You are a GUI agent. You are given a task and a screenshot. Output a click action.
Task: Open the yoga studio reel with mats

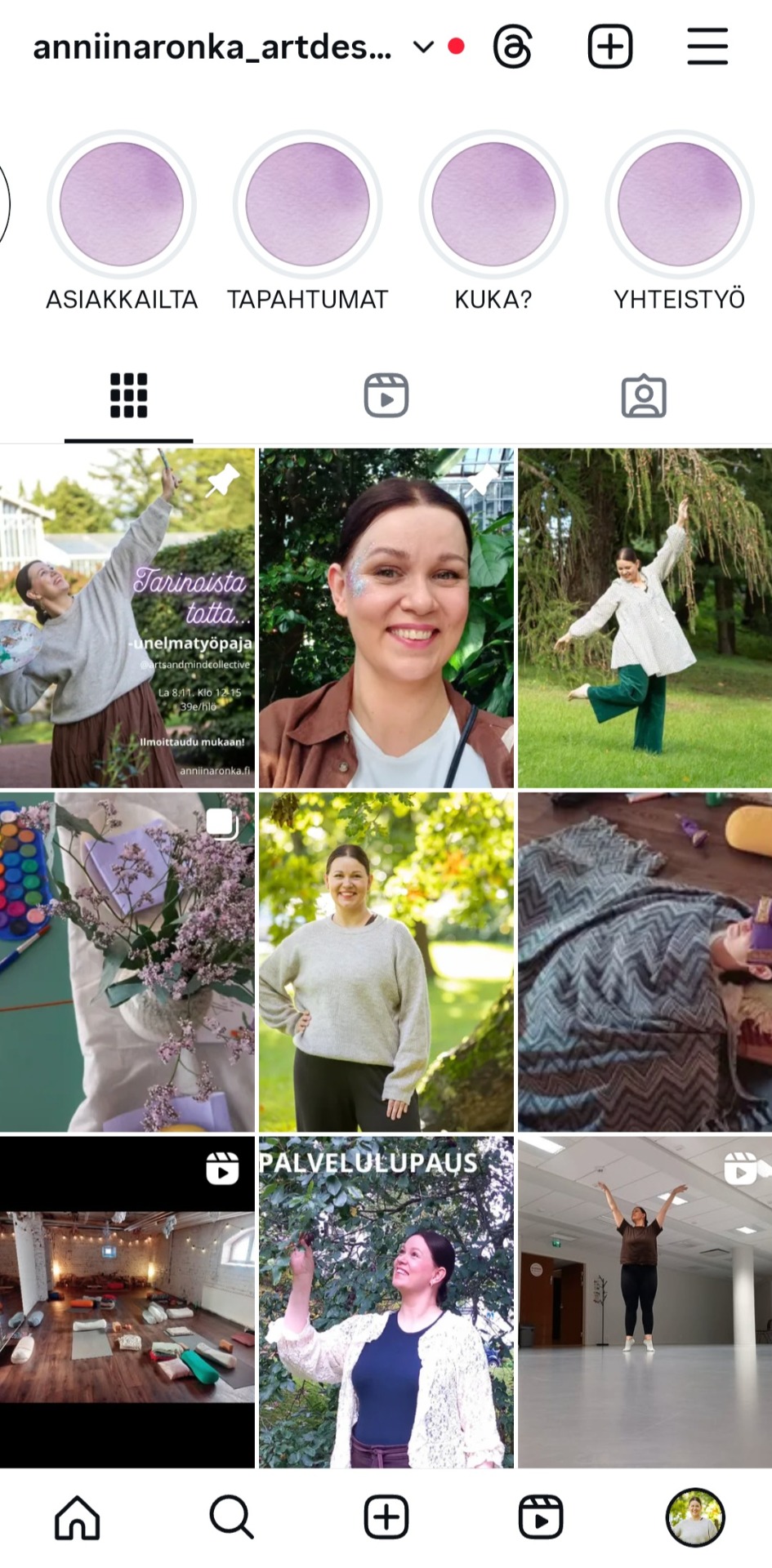click(127, 1303)
